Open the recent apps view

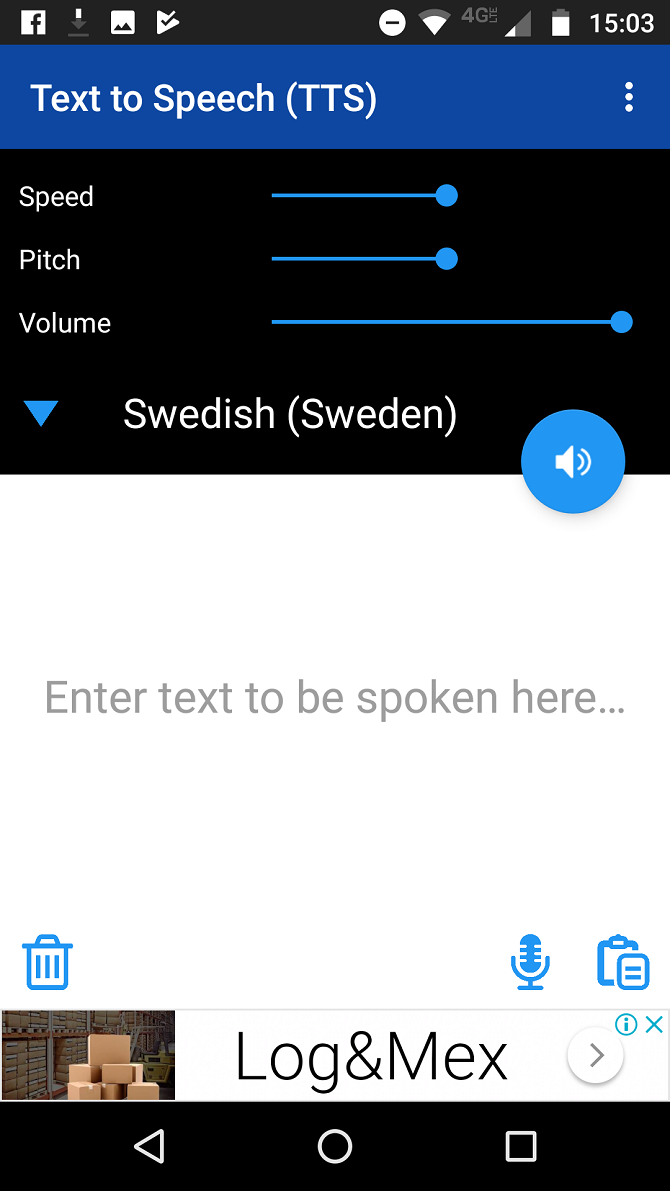[520, 1146]
